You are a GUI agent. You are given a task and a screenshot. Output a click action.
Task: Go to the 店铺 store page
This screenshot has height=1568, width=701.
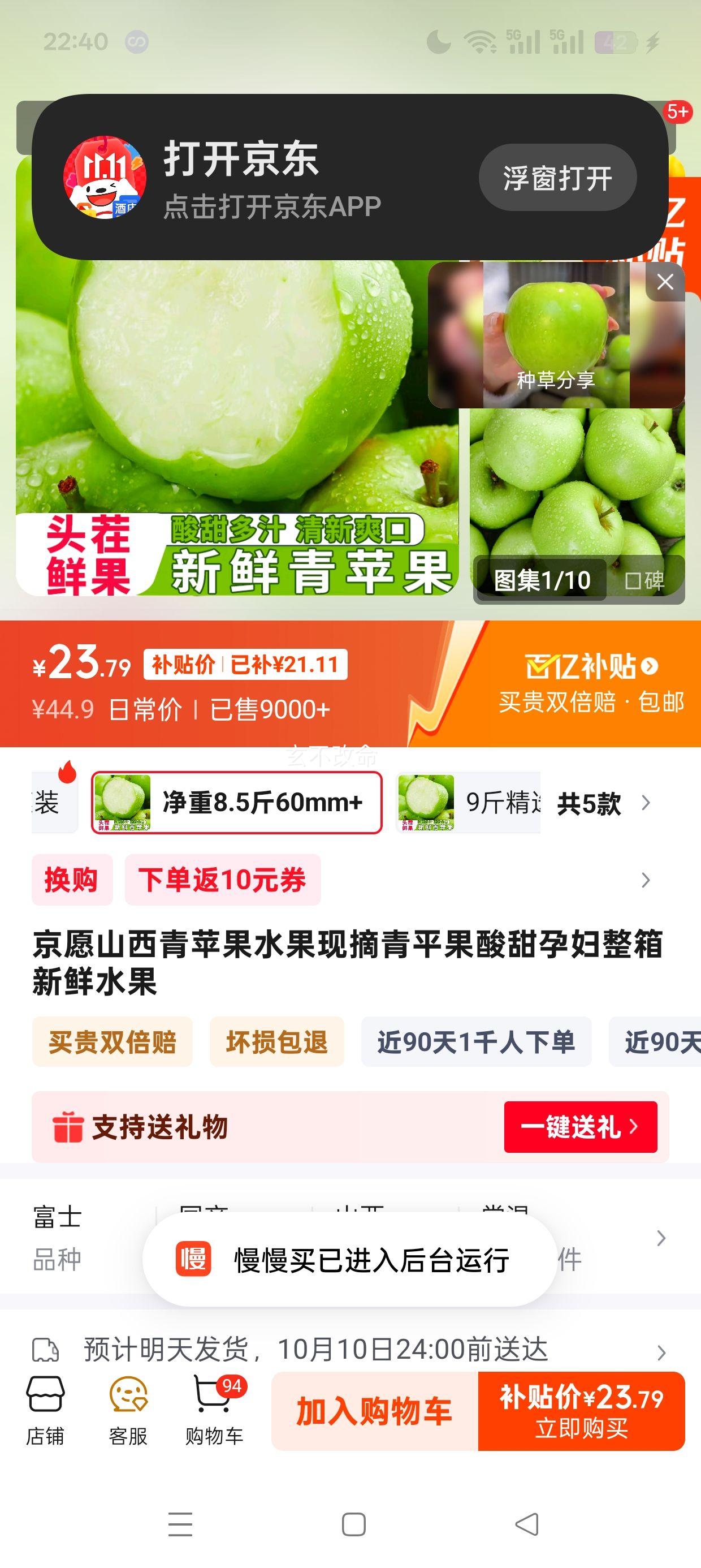pos(45,1410)
